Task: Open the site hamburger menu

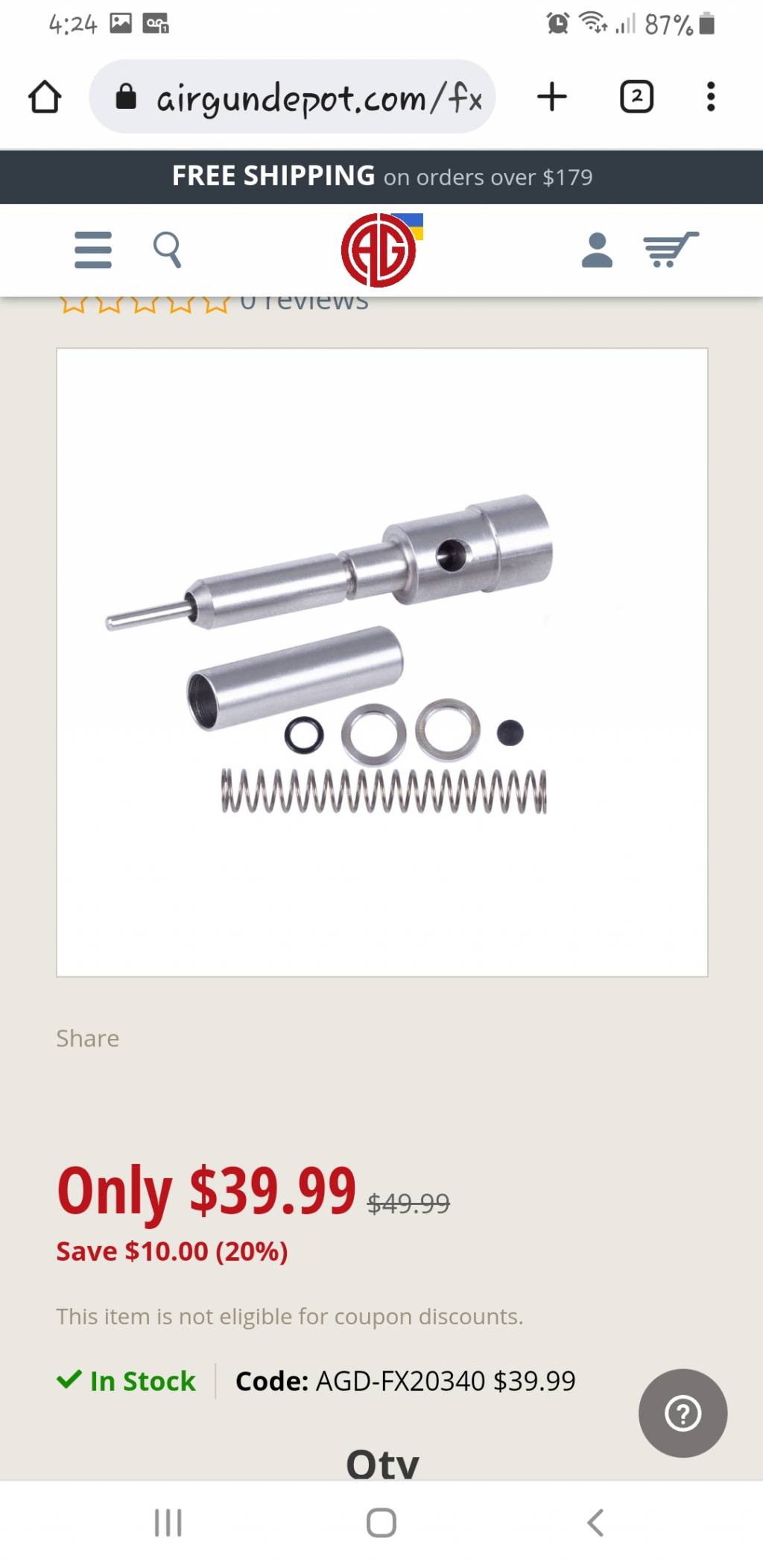Action: pos(93,250)
